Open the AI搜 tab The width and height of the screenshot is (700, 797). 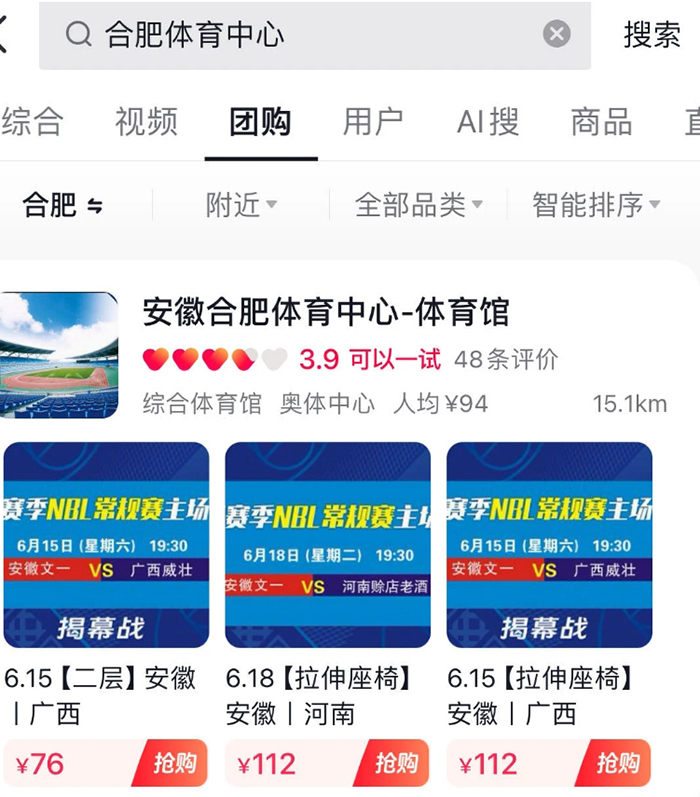click(x=488, y=122)
